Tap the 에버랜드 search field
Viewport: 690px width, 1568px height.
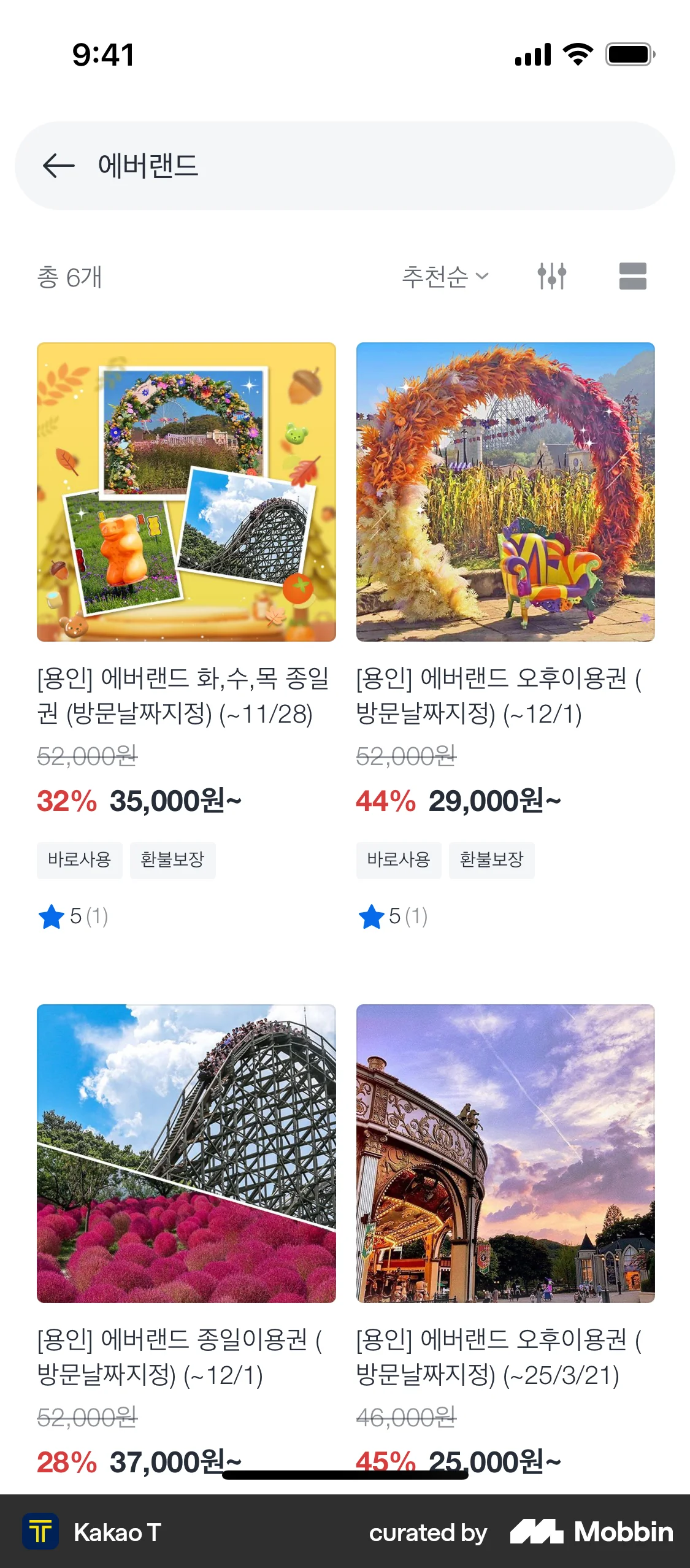pos(368,166)
